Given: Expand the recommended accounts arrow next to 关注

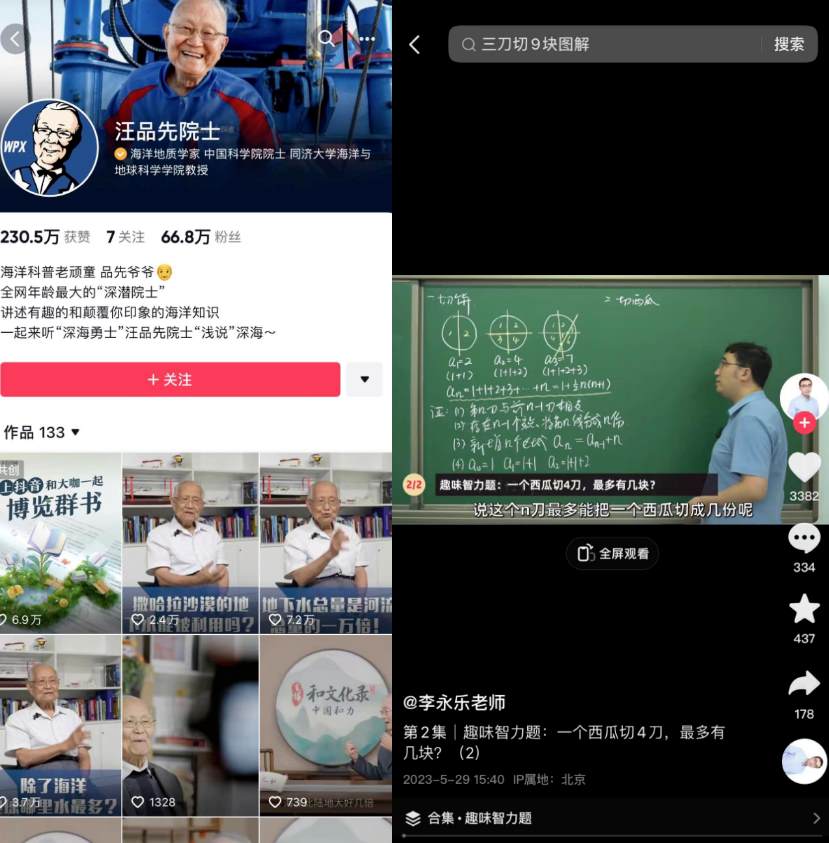Looking at the screenshot, I should coord(364,380).
